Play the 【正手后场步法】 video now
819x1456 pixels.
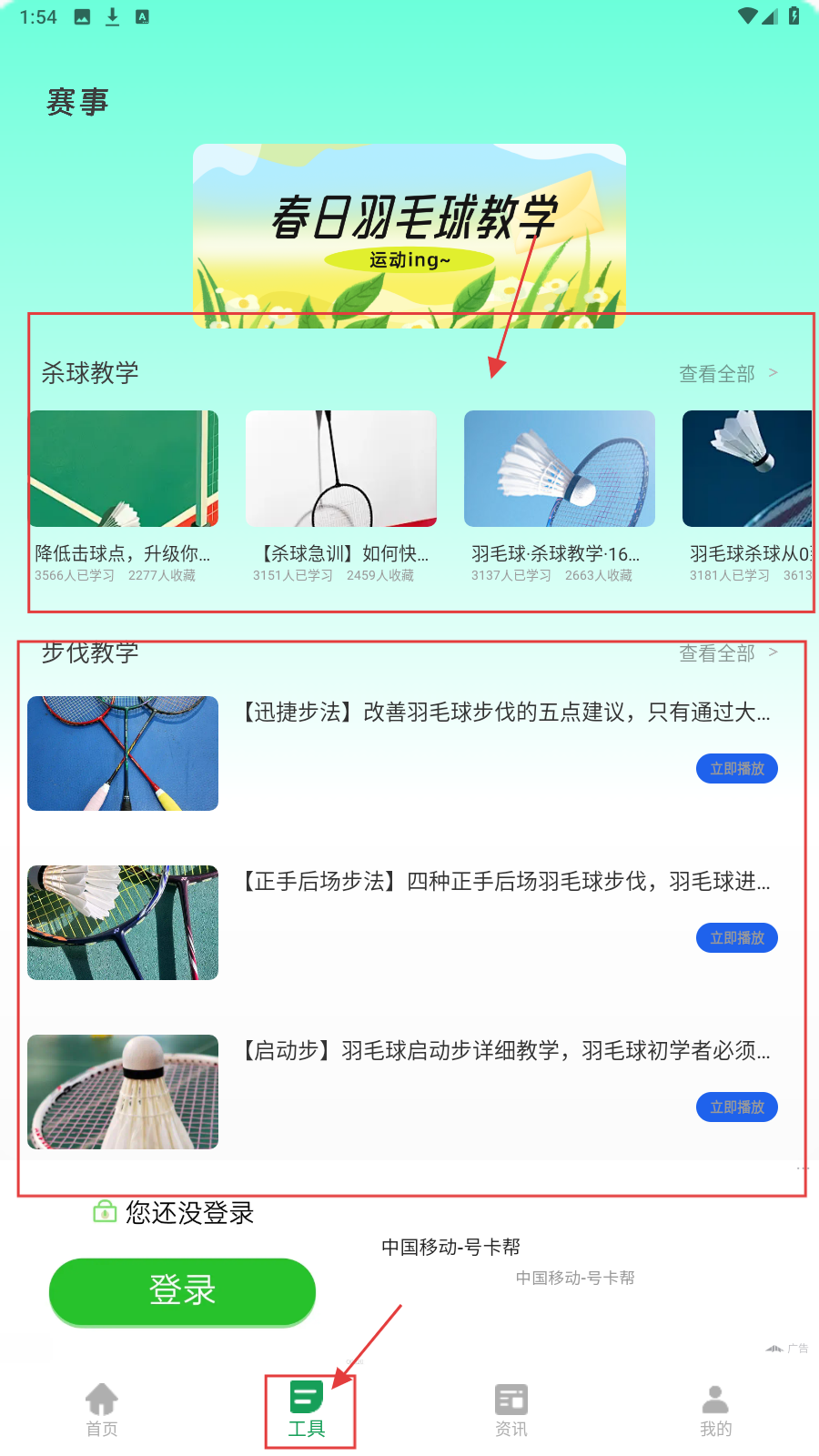click(737, 938)
